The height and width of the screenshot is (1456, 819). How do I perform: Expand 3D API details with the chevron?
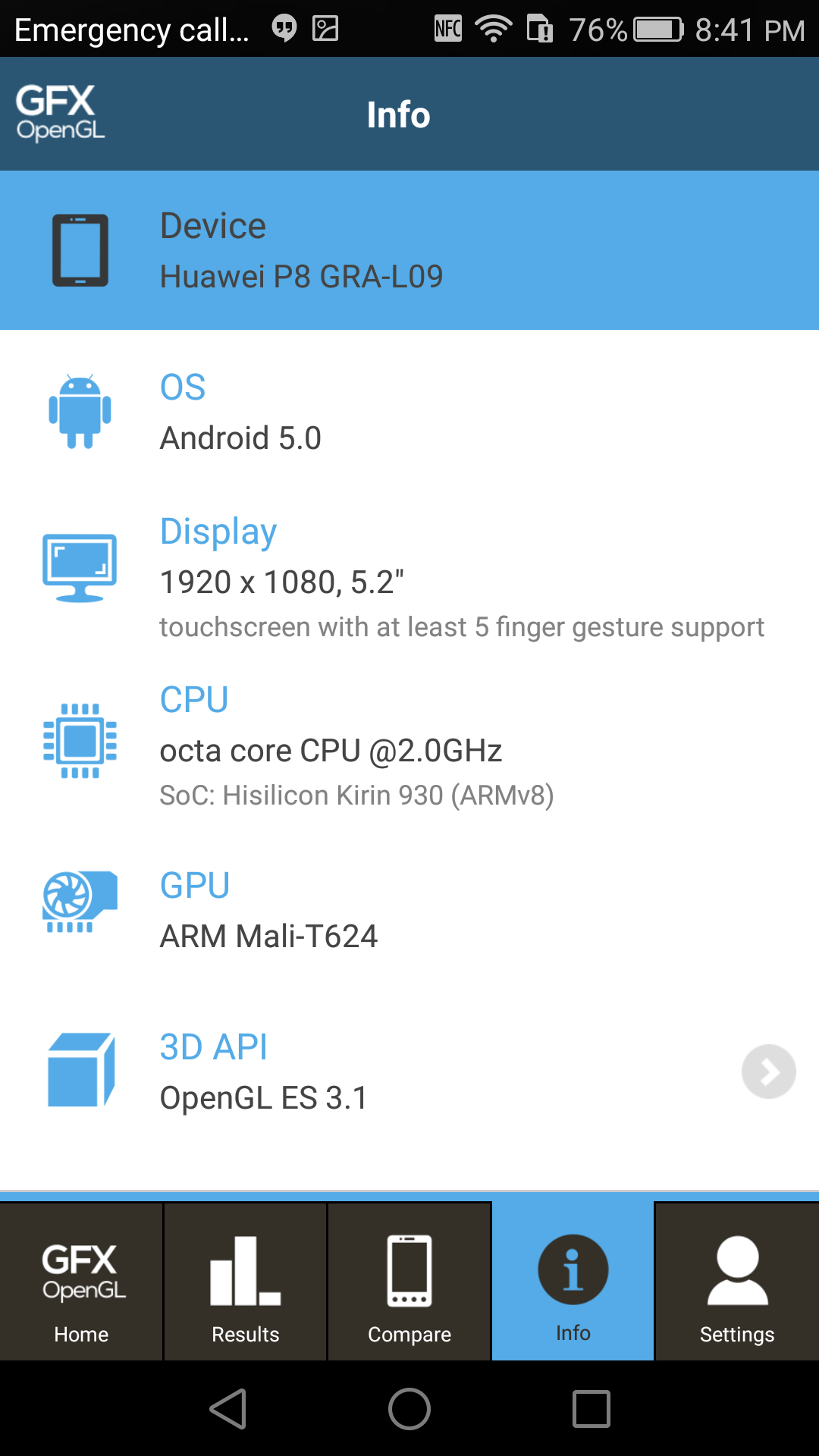tap(768, 1072)
